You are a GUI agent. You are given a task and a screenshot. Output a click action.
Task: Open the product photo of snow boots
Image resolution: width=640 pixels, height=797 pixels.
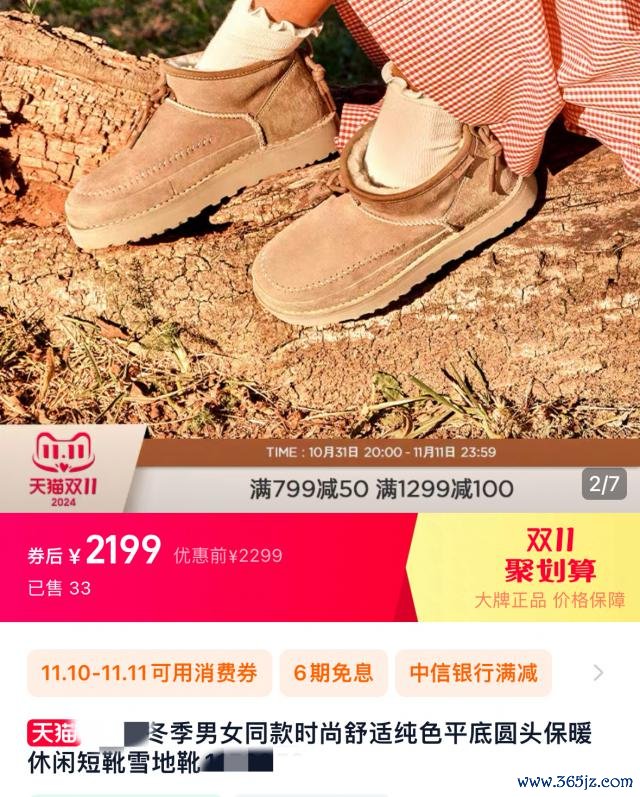pyautogui.click(x=320, y=220)
